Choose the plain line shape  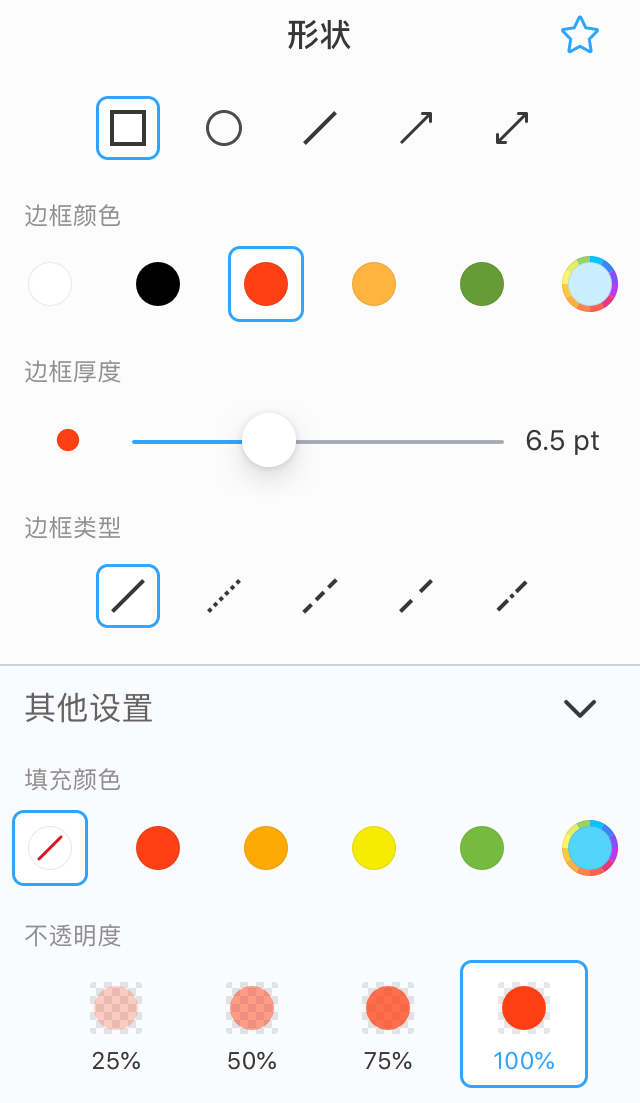pos(320,128)
